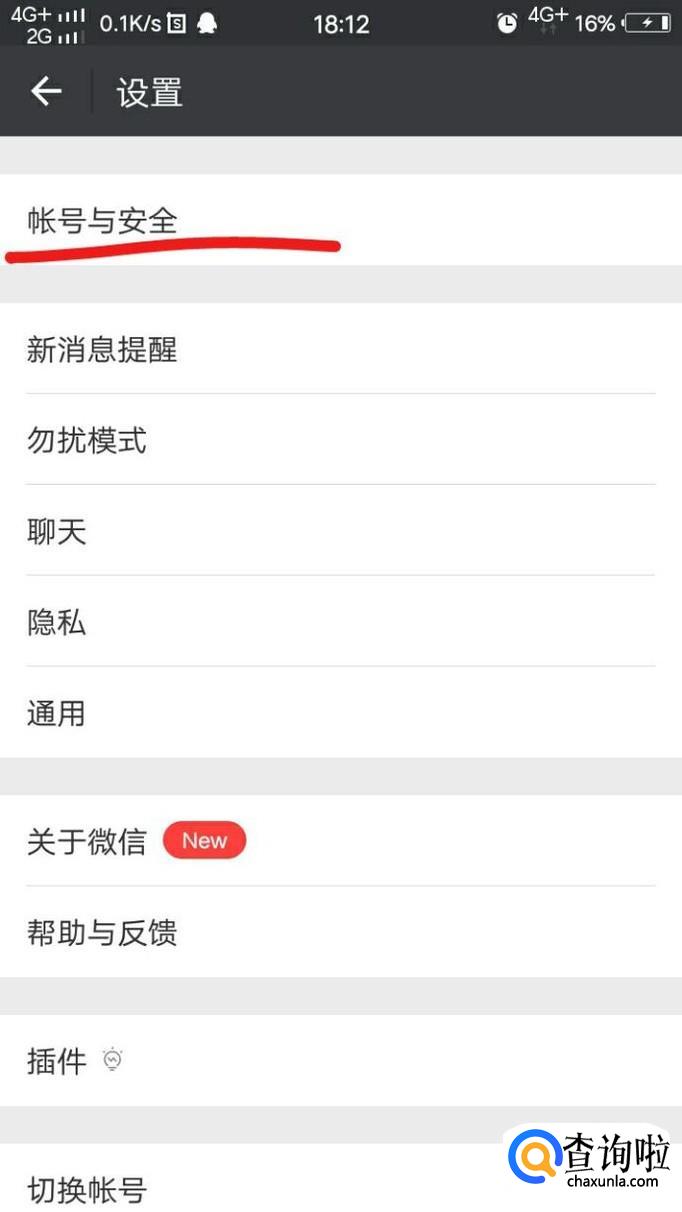Viewport: 682px width, 1212px height.
Task: Open 聊天 settings
Action: coord(340,531)
